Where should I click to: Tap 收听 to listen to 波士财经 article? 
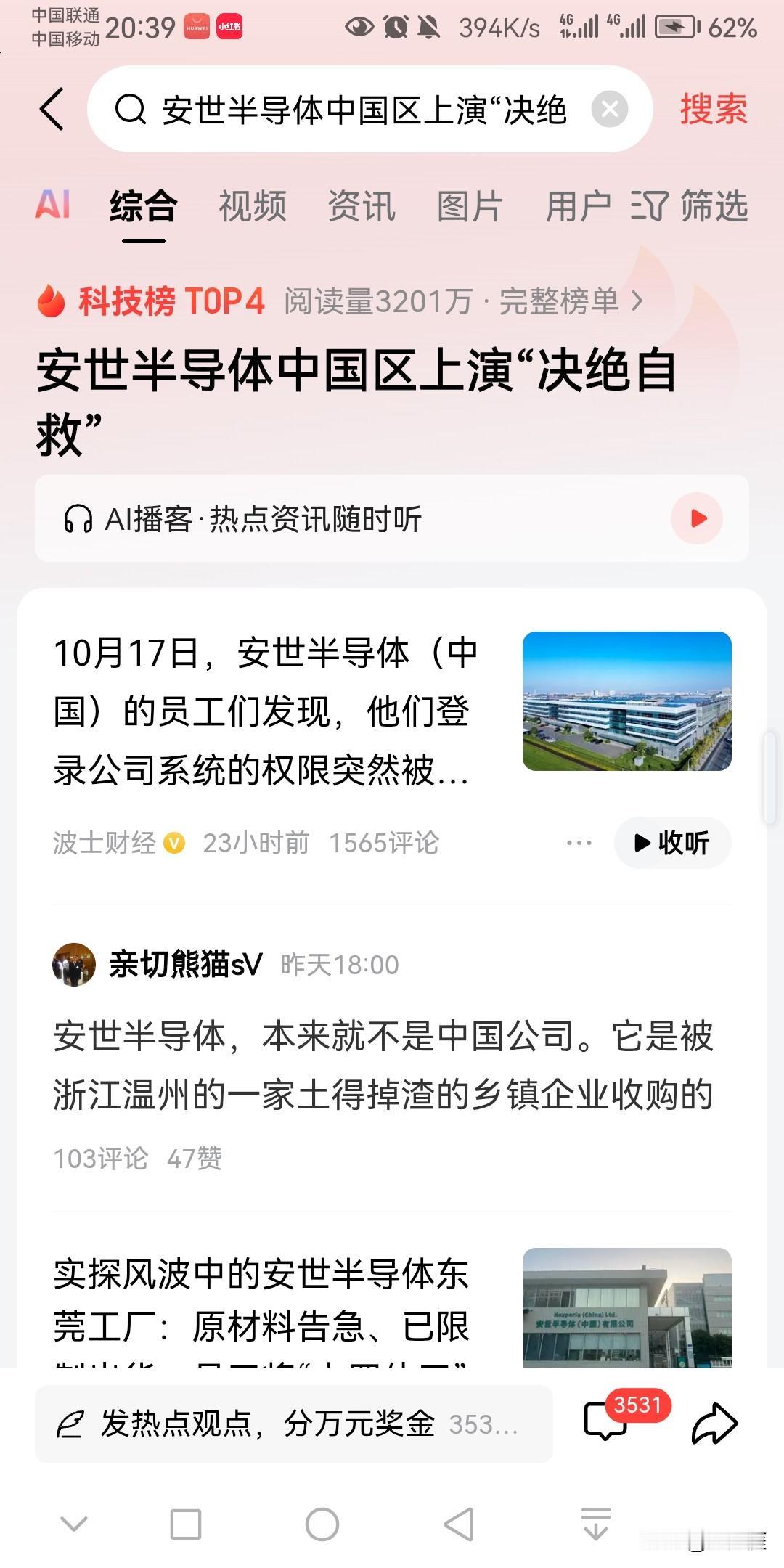click(672, 843)
